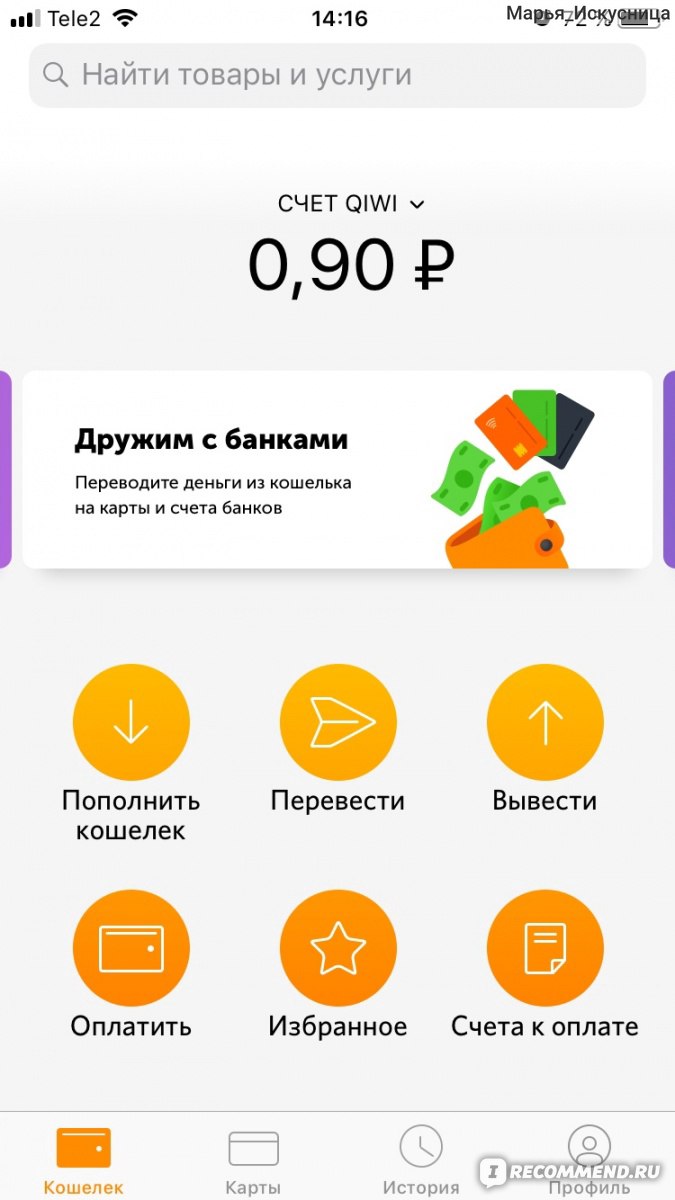Screen dimensions: 675x1200
Task: Go to the Профиль tab
Action: click(589, 1160)
